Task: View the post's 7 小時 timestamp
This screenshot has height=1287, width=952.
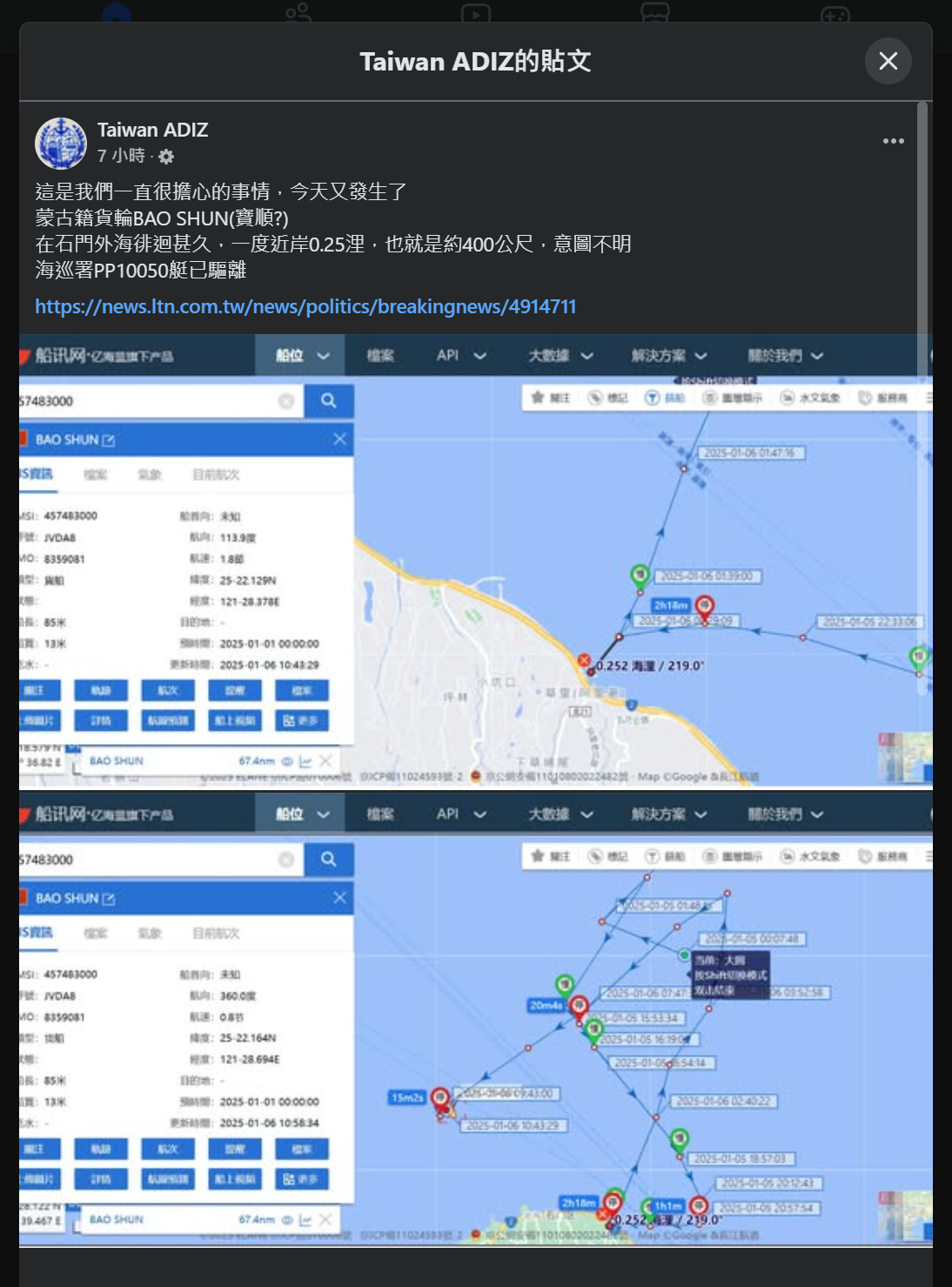Action: click(121, 156)
